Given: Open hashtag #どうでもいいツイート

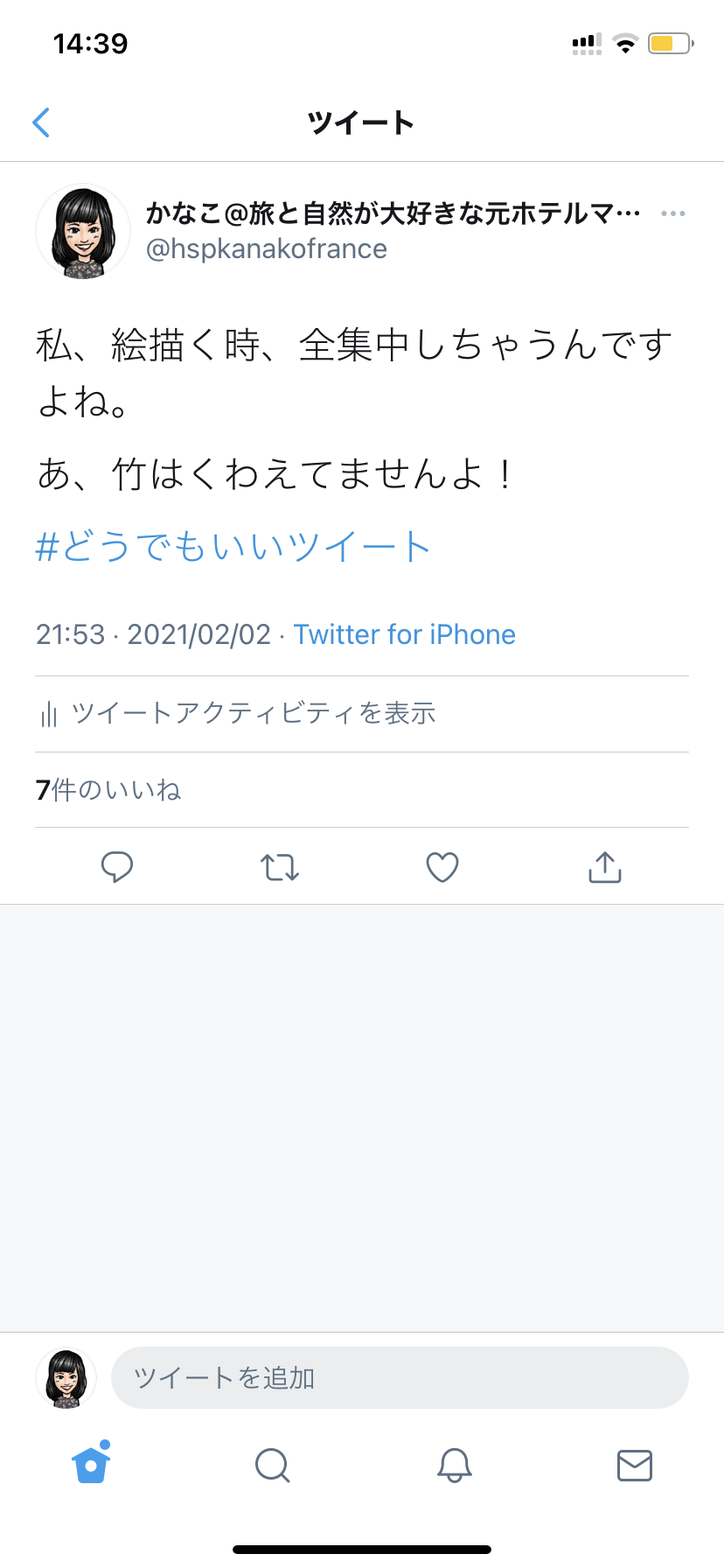Looking at the screenshot, I should tap(233, 547).
